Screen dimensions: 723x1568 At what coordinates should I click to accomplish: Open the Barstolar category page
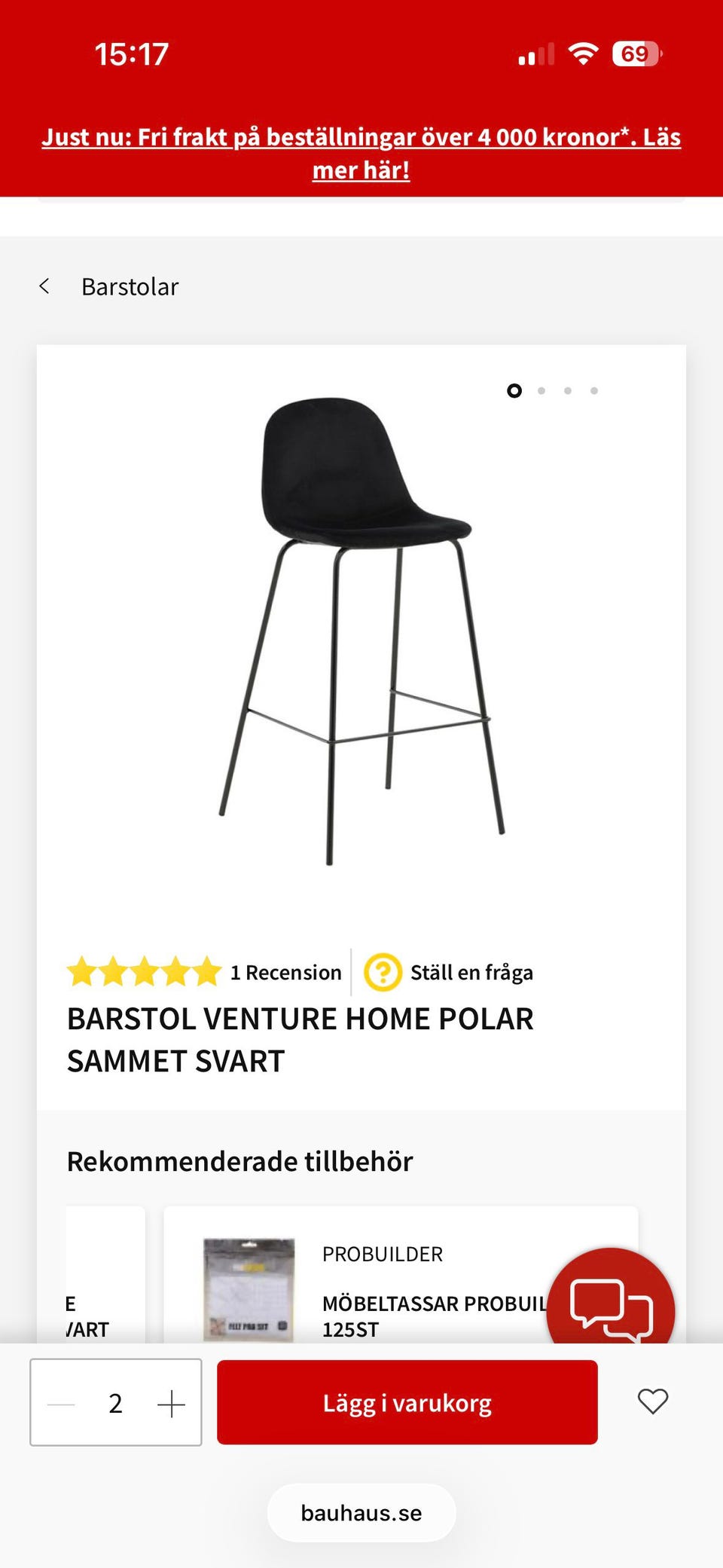[130, 286]
